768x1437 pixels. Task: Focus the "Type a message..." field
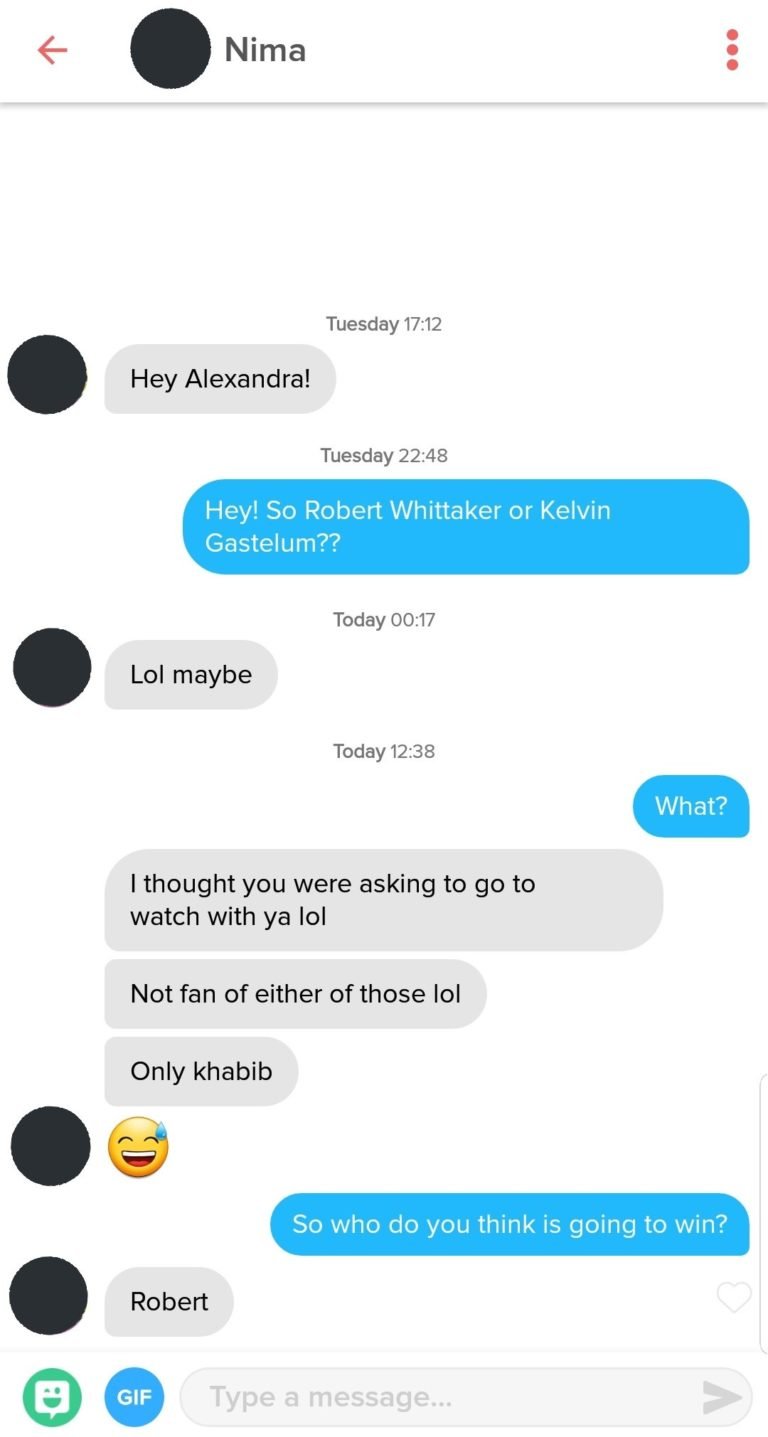pos(440,1396)
